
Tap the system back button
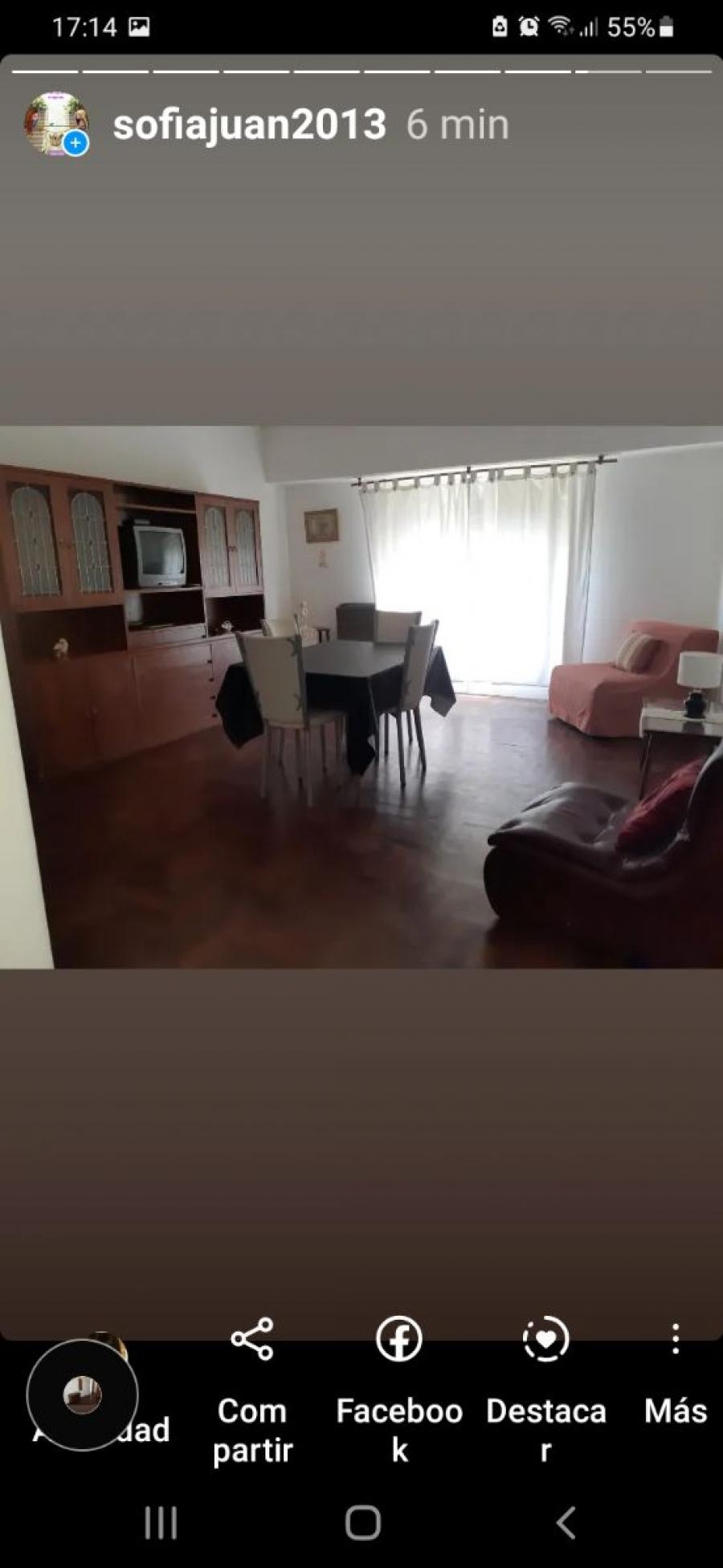tap(566, 1522)
